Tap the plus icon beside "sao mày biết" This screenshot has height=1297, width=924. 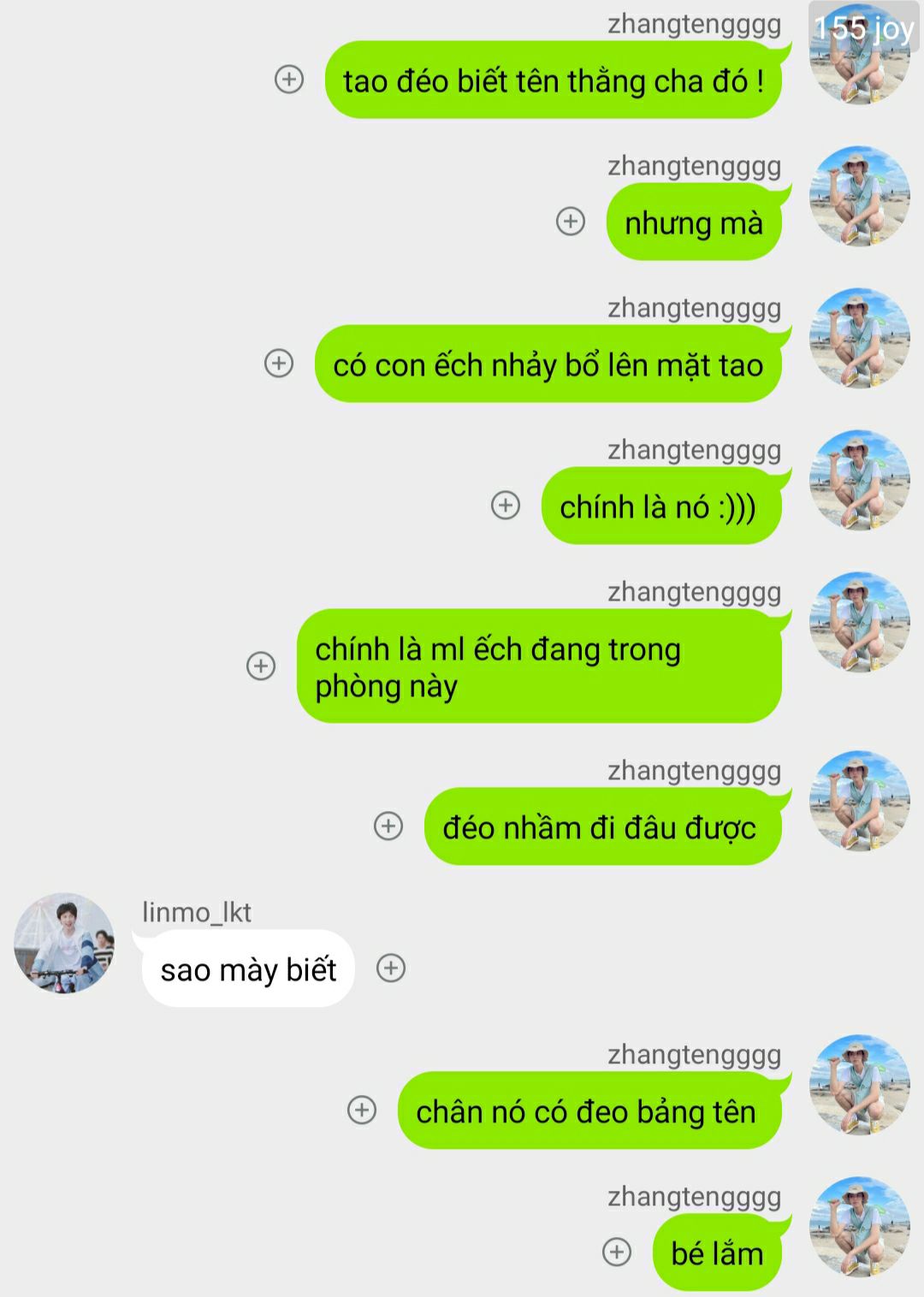click(x=391, y=968)
